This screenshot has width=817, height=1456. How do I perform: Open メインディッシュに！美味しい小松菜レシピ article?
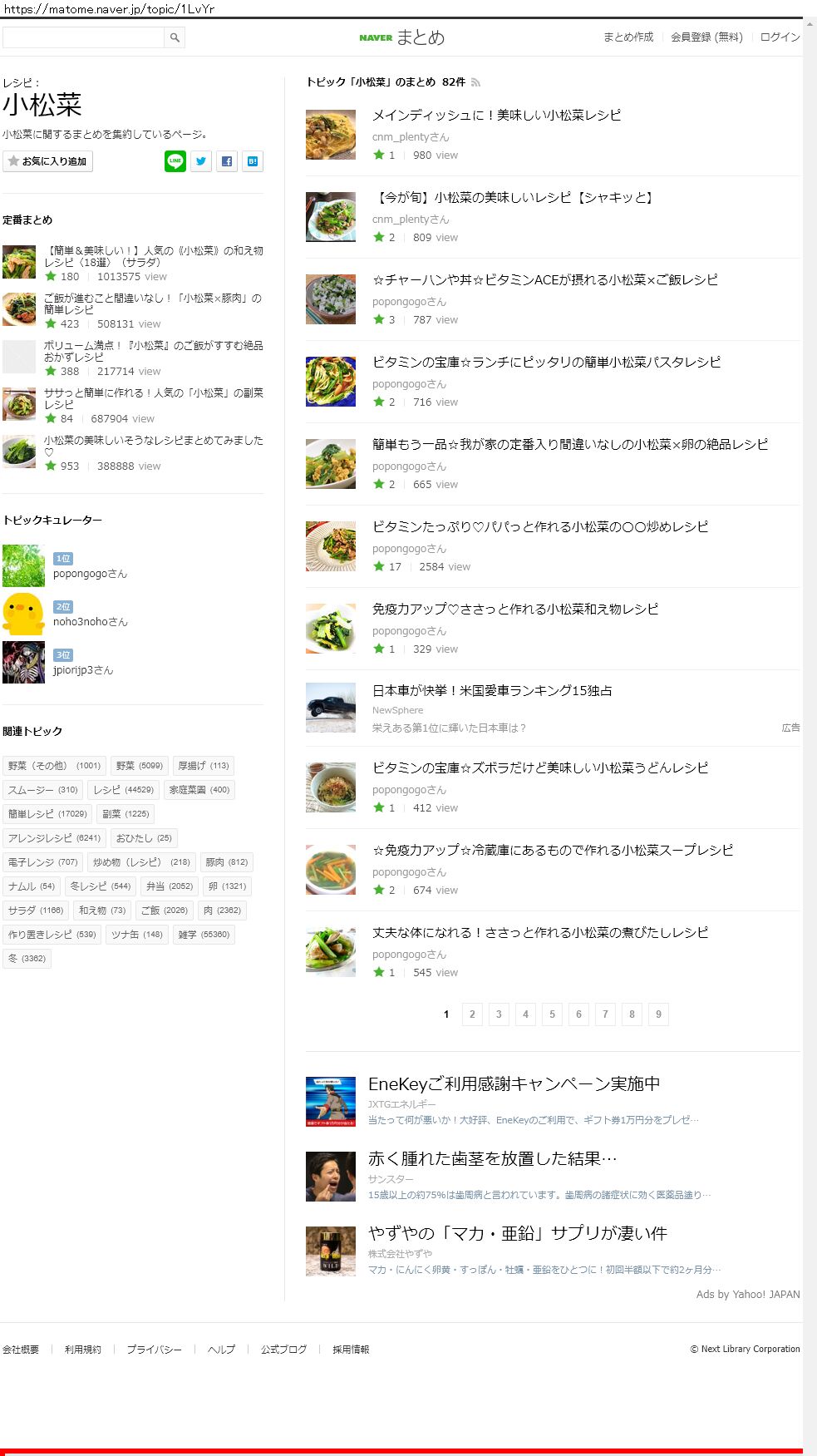coord(496,115)
